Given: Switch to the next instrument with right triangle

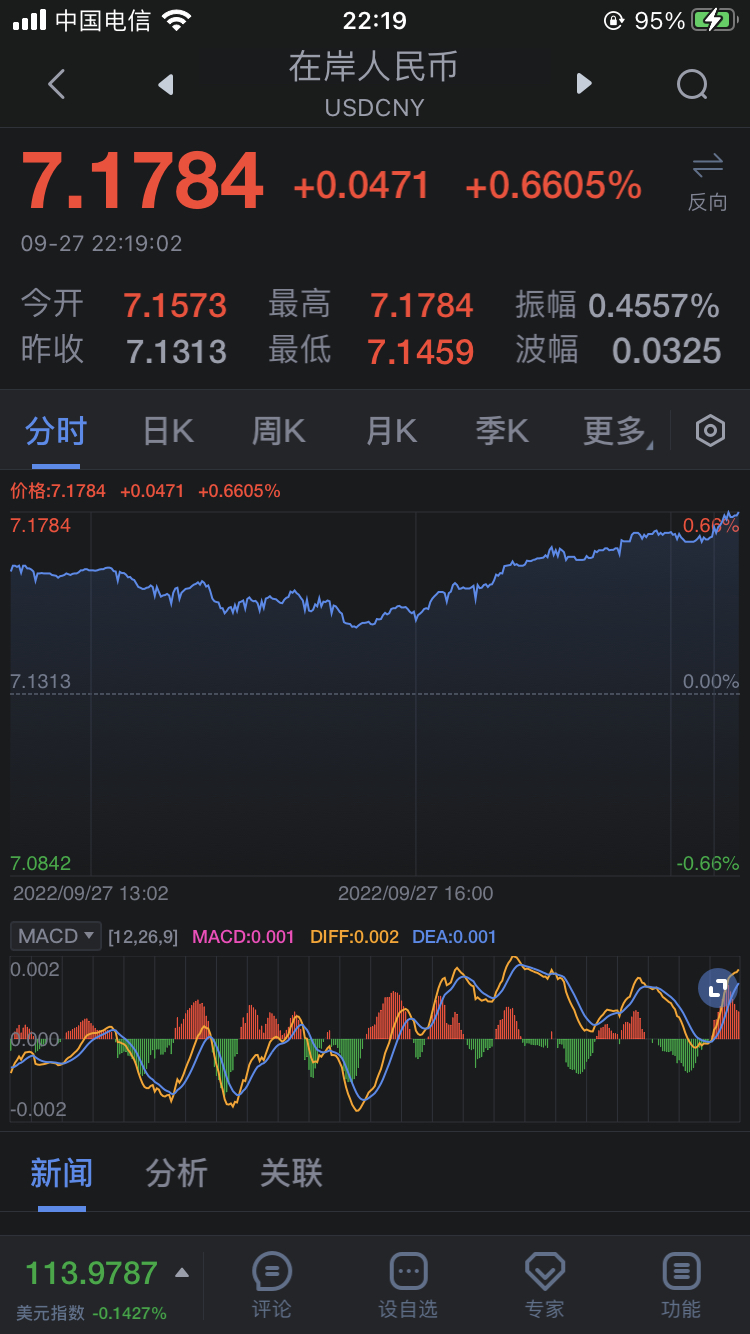Looking at the screenshot, I should (585, 83).
